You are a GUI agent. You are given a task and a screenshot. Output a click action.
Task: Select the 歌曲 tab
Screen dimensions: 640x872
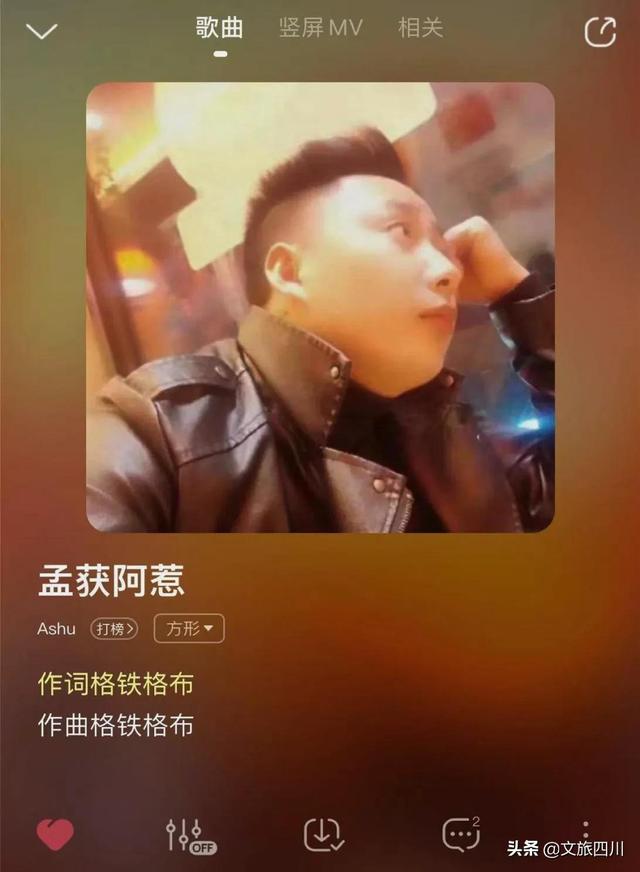click(220, 28)
